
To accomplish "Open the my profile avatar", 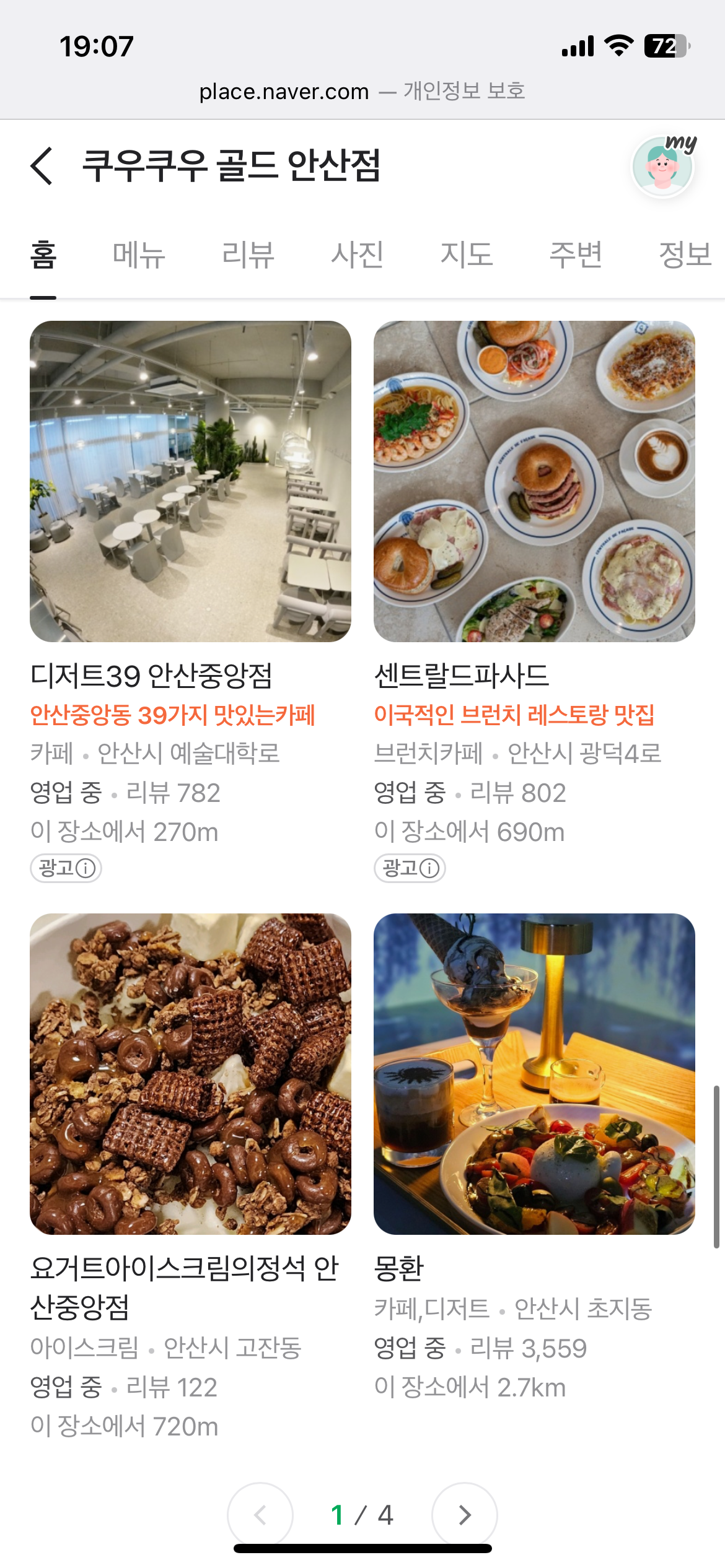I will point(662,166).
